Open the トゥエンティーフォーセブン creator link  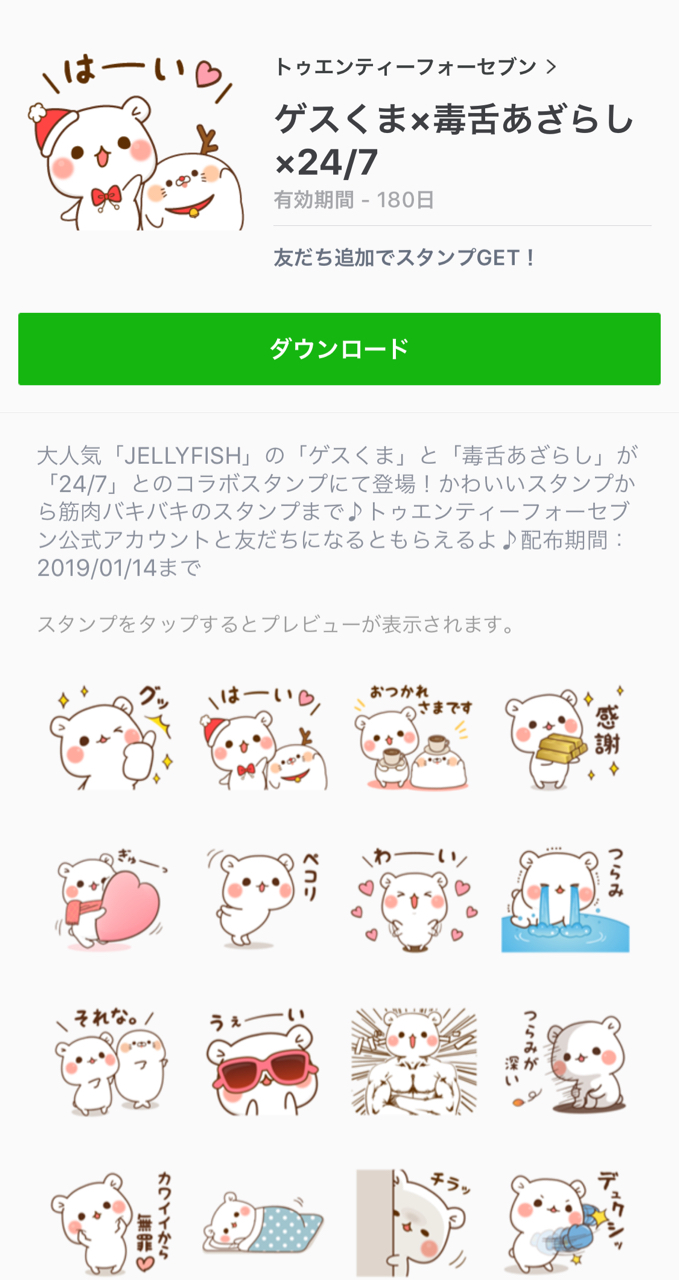[x=415, y=67]
